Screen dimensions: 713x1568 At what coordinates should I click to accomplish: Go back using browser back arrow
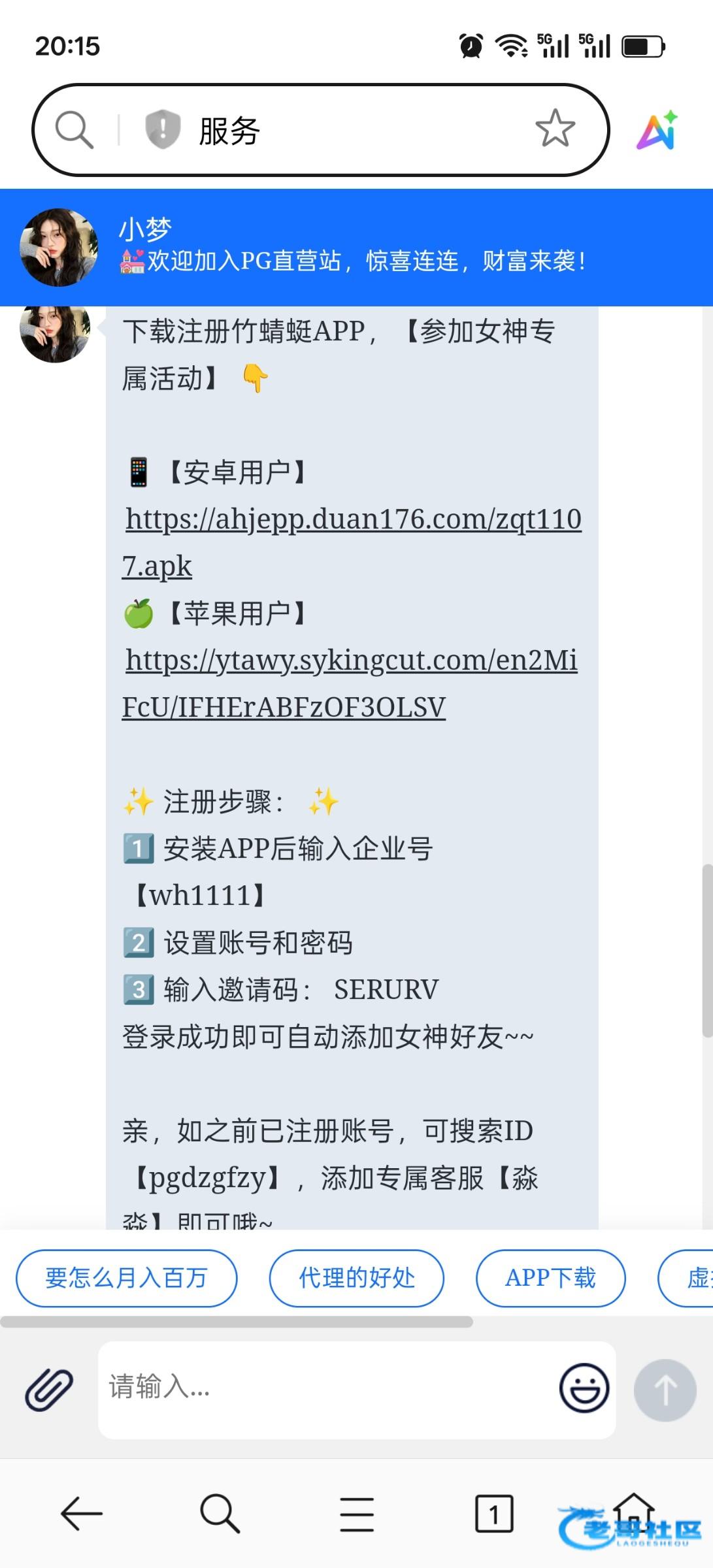82,1513
